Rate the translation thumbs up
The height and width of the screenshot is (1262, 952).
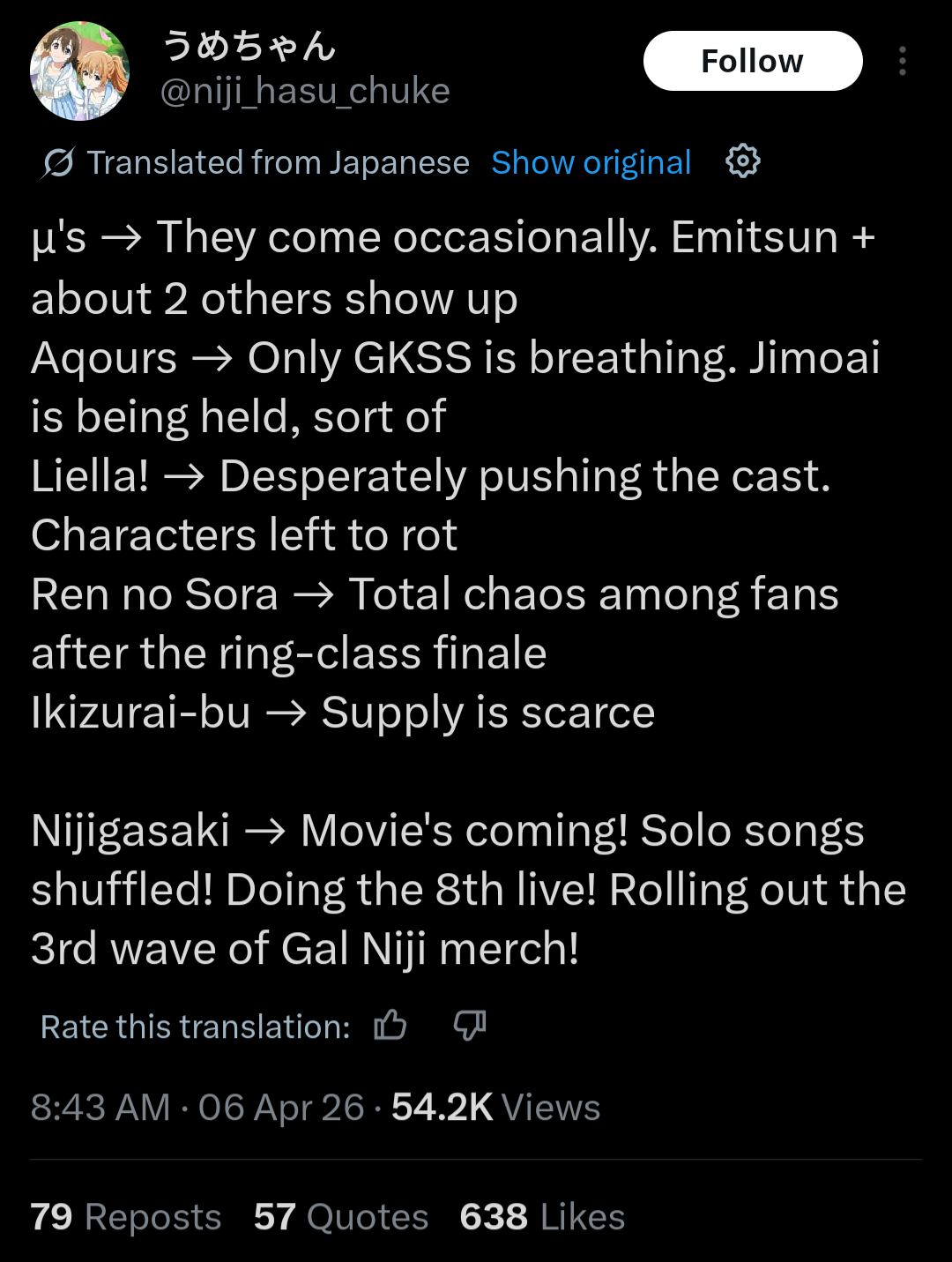tap(390, 1025)
